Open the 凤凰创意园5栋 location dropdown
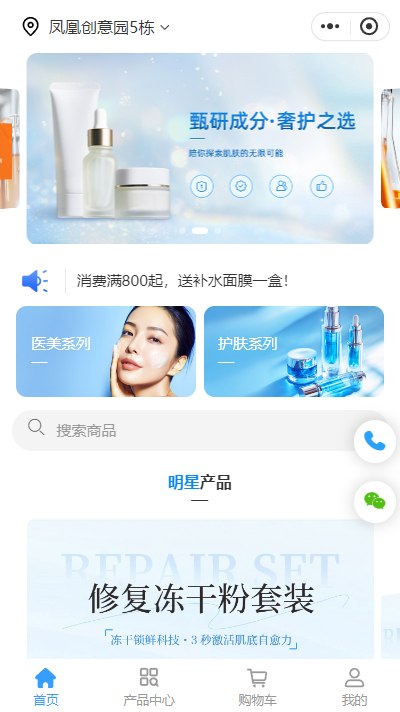The height and width of the screenshot is (712, 400). (96, 27)
